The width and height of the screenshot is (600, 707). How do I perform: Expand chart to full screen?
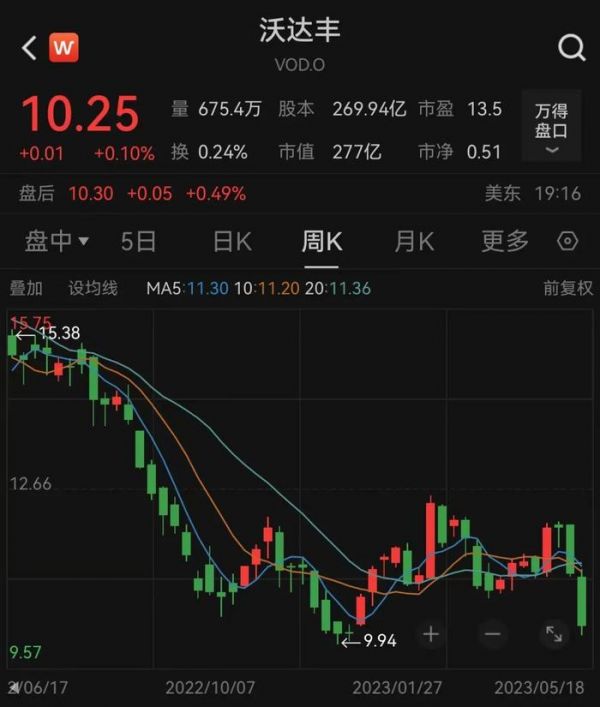(553, 634)
